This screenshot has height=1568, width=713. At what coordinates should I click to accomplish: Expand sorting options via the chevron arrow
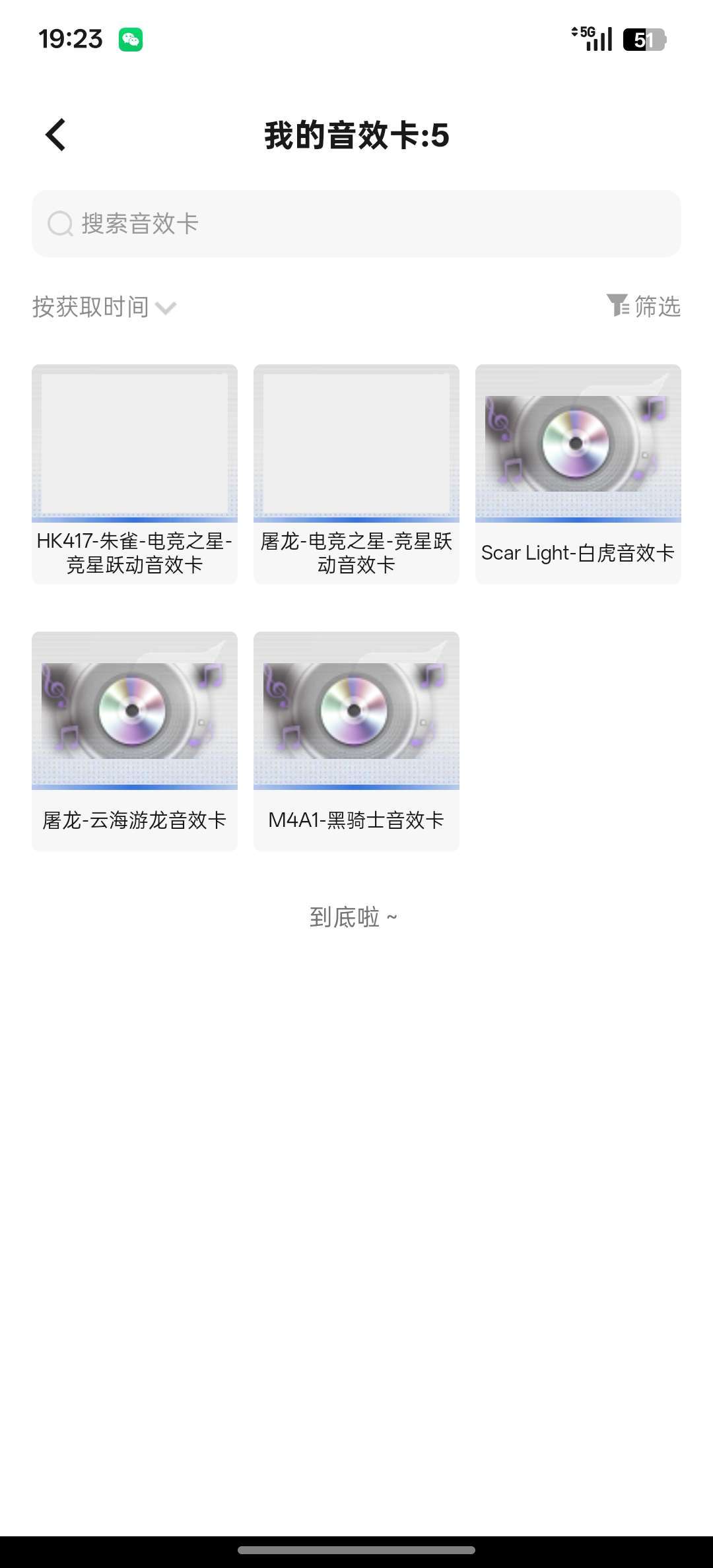(167, 308)
